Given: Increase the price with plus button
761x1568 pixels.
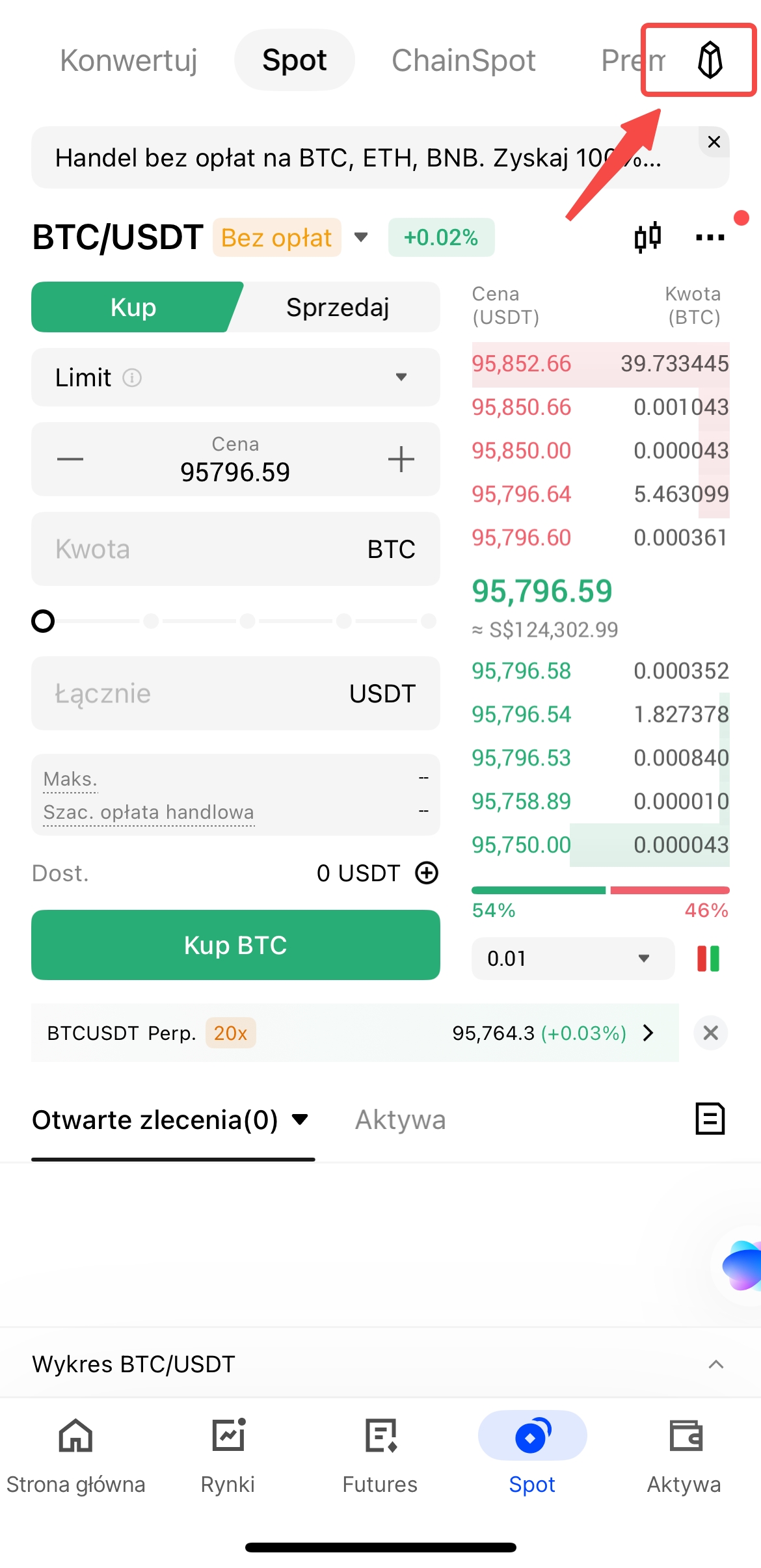Looking at the screenshot, I should pyautogui.click(x=401, y=459).
